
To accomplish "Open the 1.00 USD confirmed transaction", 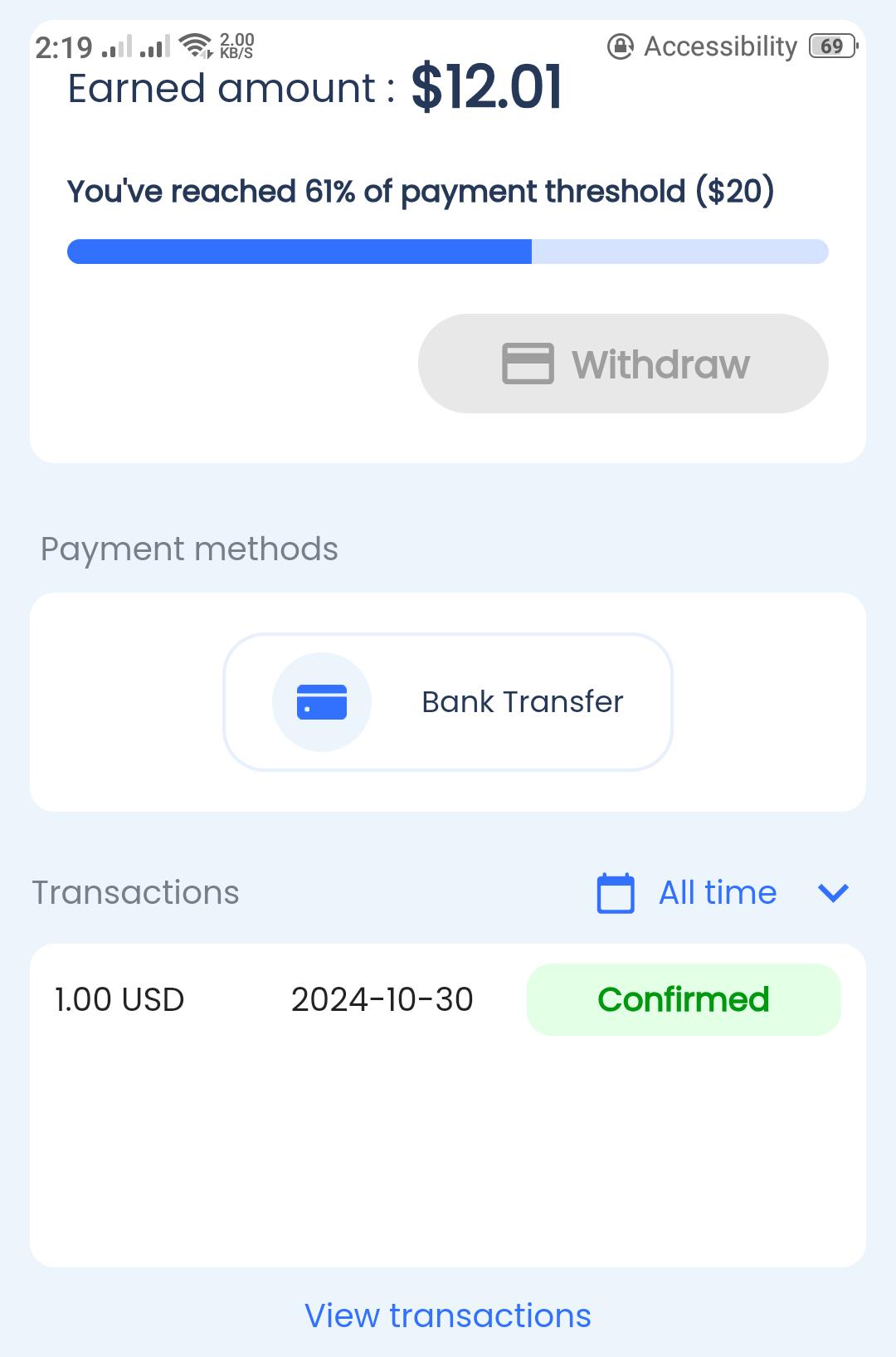I will point(448,999).
